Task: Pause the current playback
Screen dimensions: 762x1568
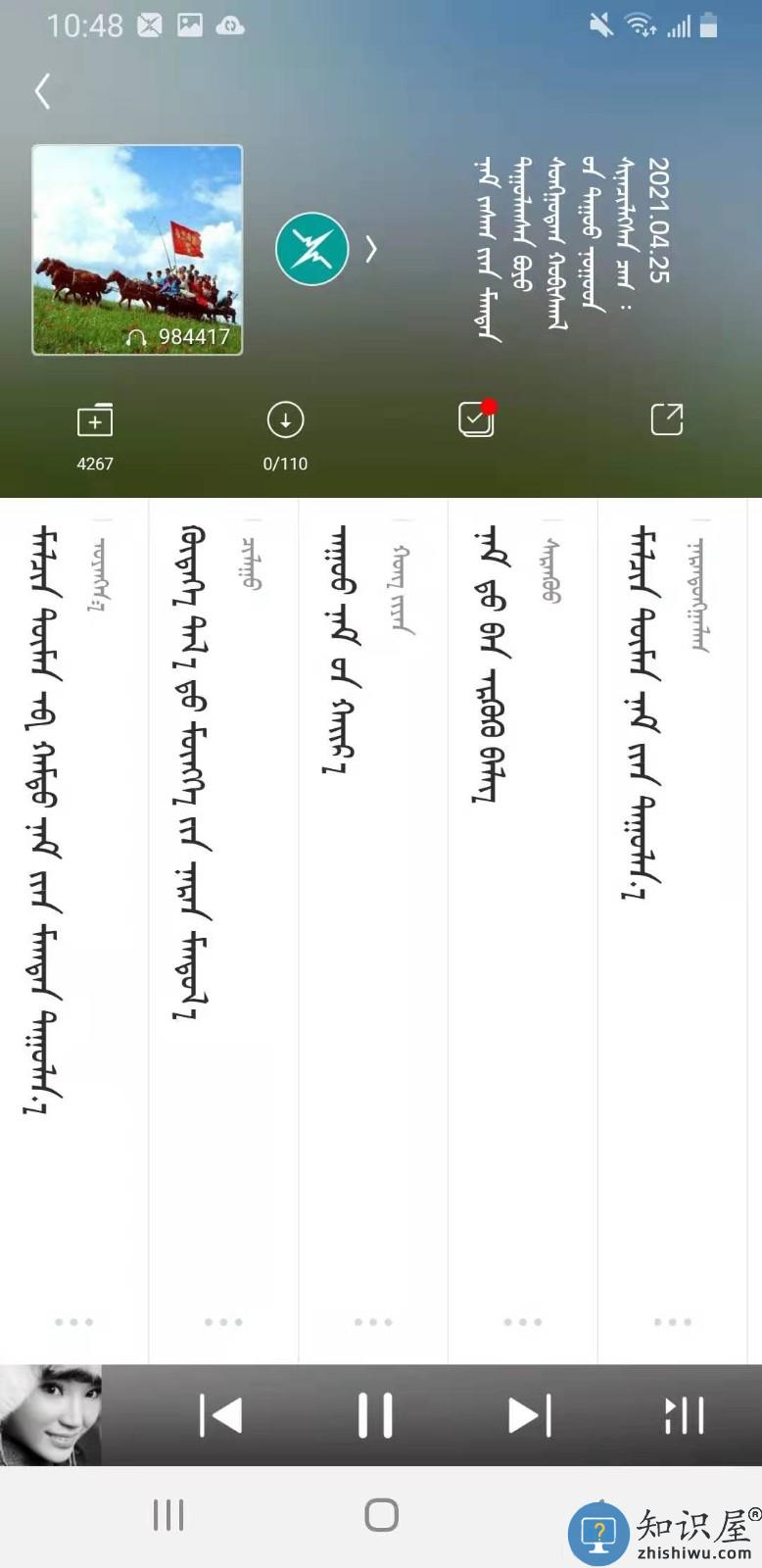Action: click(375, 1415)
